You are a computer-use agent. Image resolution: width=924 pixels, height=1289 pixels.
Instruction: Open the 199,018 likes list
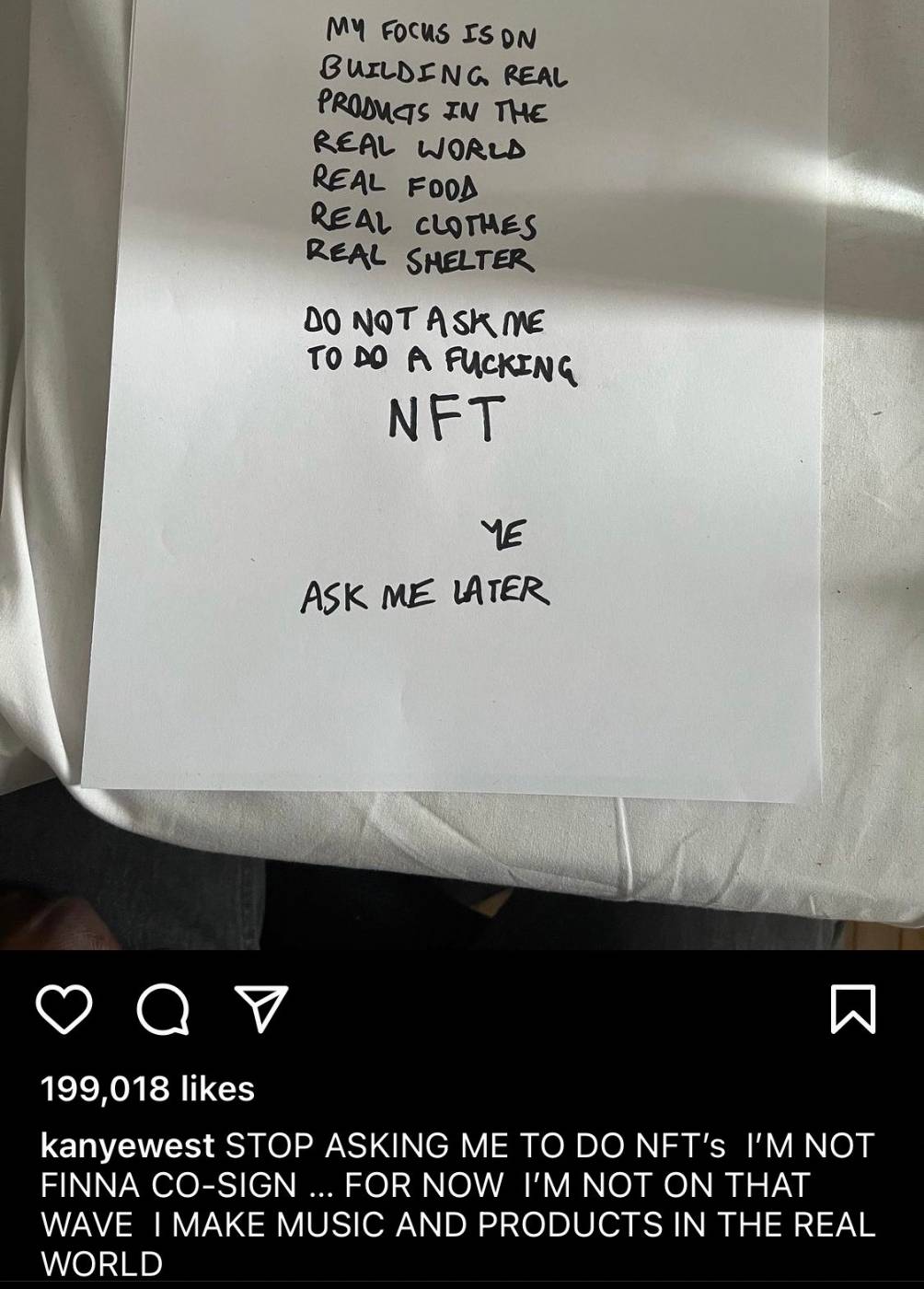147,1088
